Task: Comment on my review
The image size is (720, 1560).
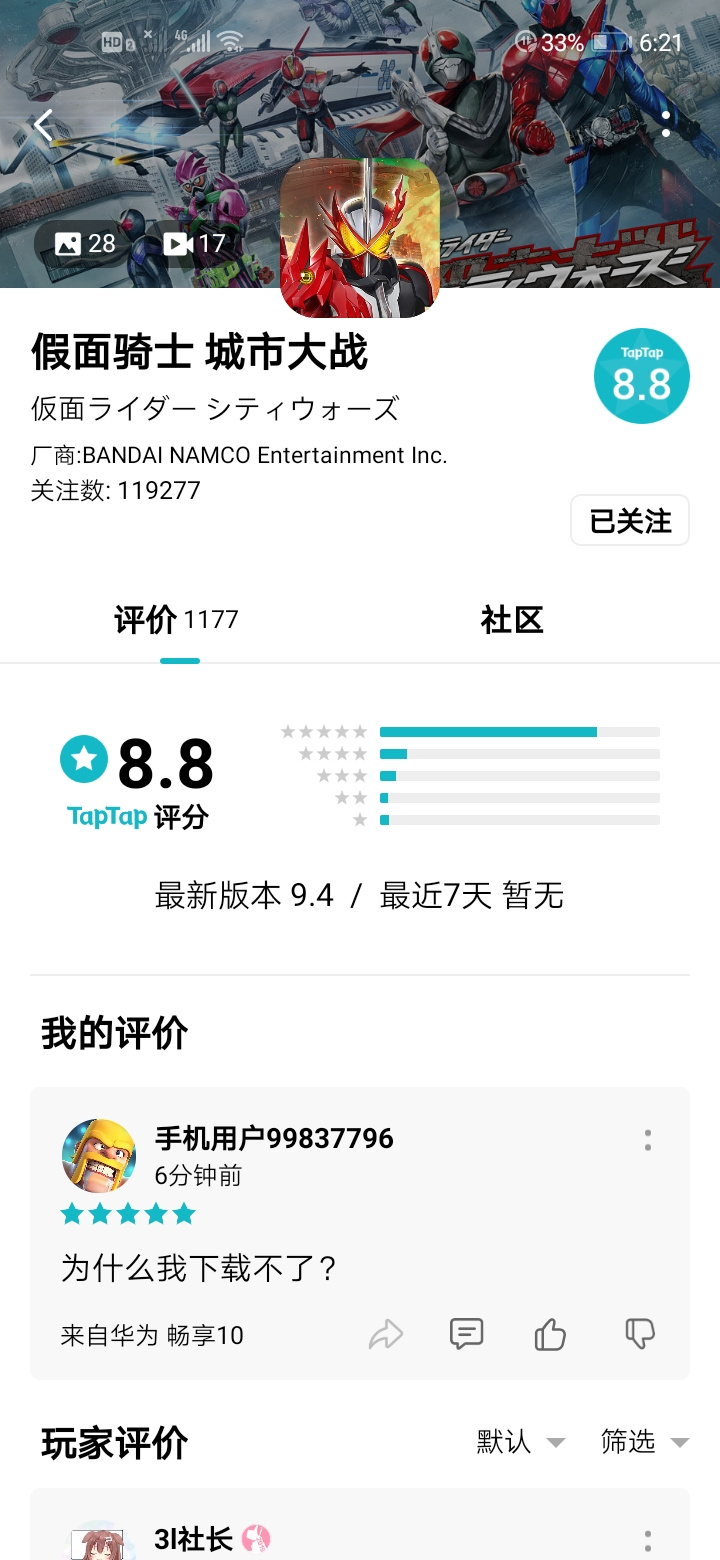Action: 467,1334
